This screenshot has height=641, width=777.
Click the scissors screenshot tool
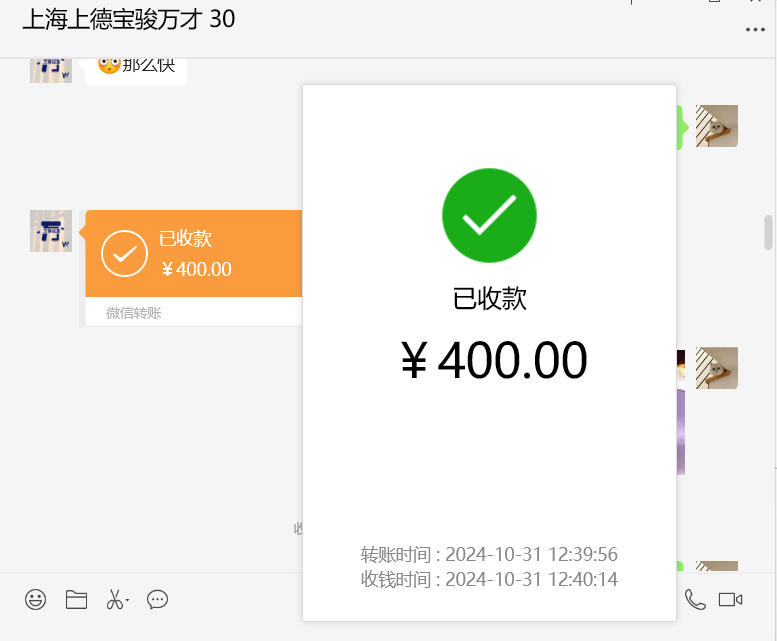(x=115, y=600)
